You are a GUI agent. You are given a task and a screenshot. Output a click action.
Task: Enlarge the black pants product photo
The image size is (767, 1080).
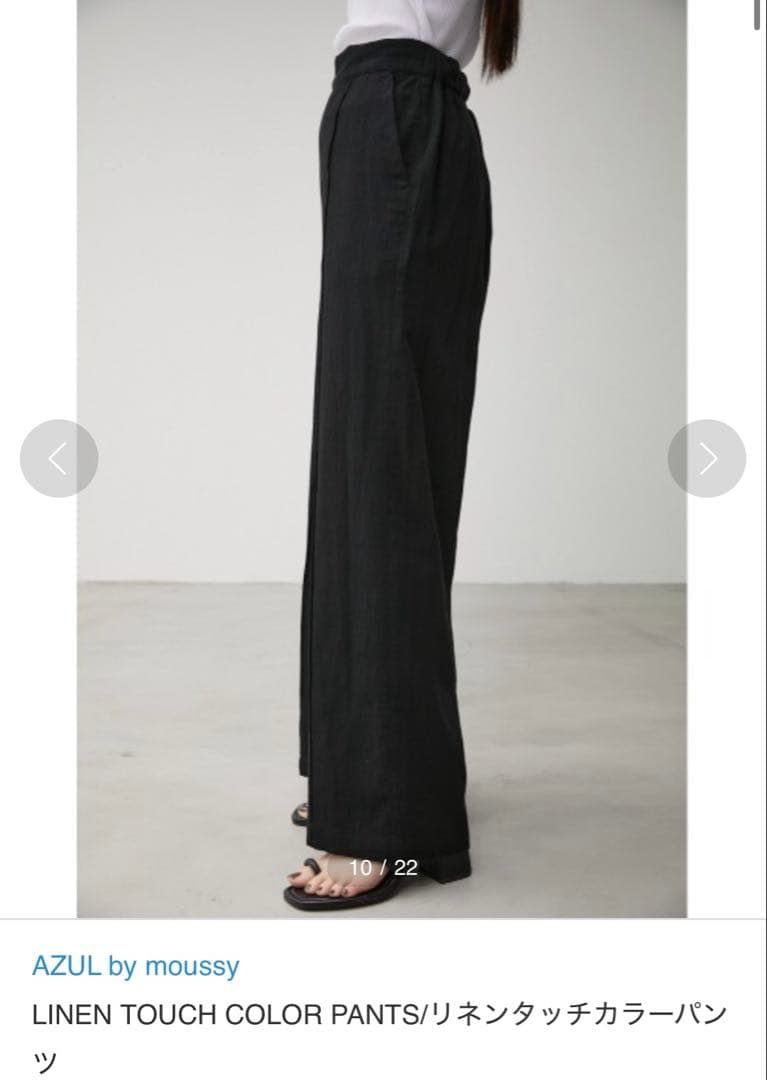(382, 450)
